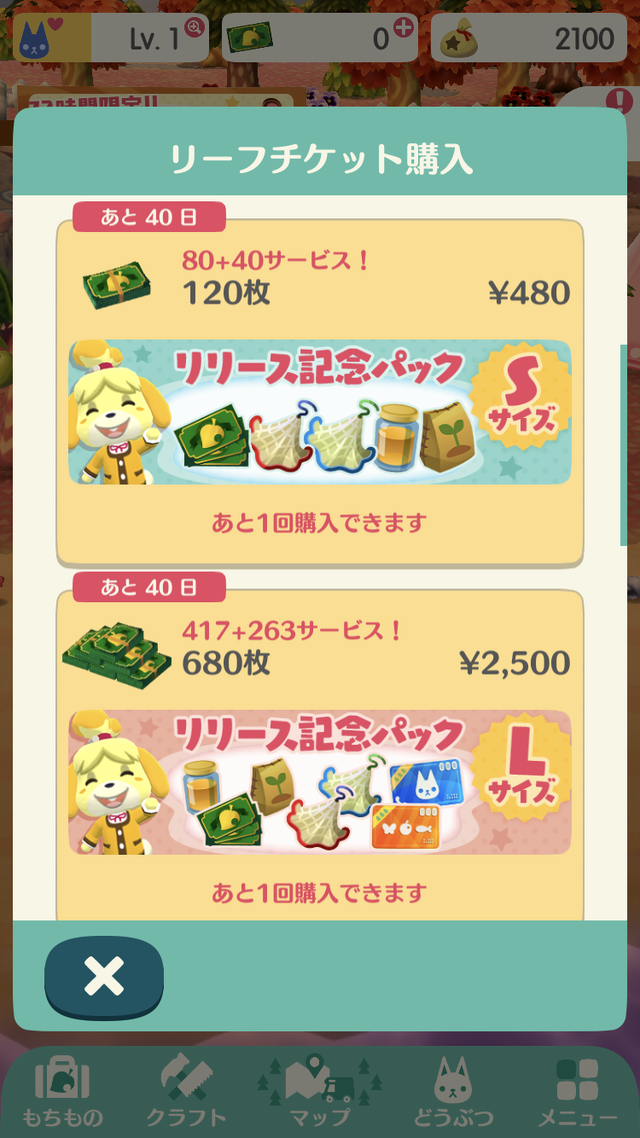Screen dimensions: 640x1138
Task: Open the もちもの items tab
Action: click(x=62, y=1092)
